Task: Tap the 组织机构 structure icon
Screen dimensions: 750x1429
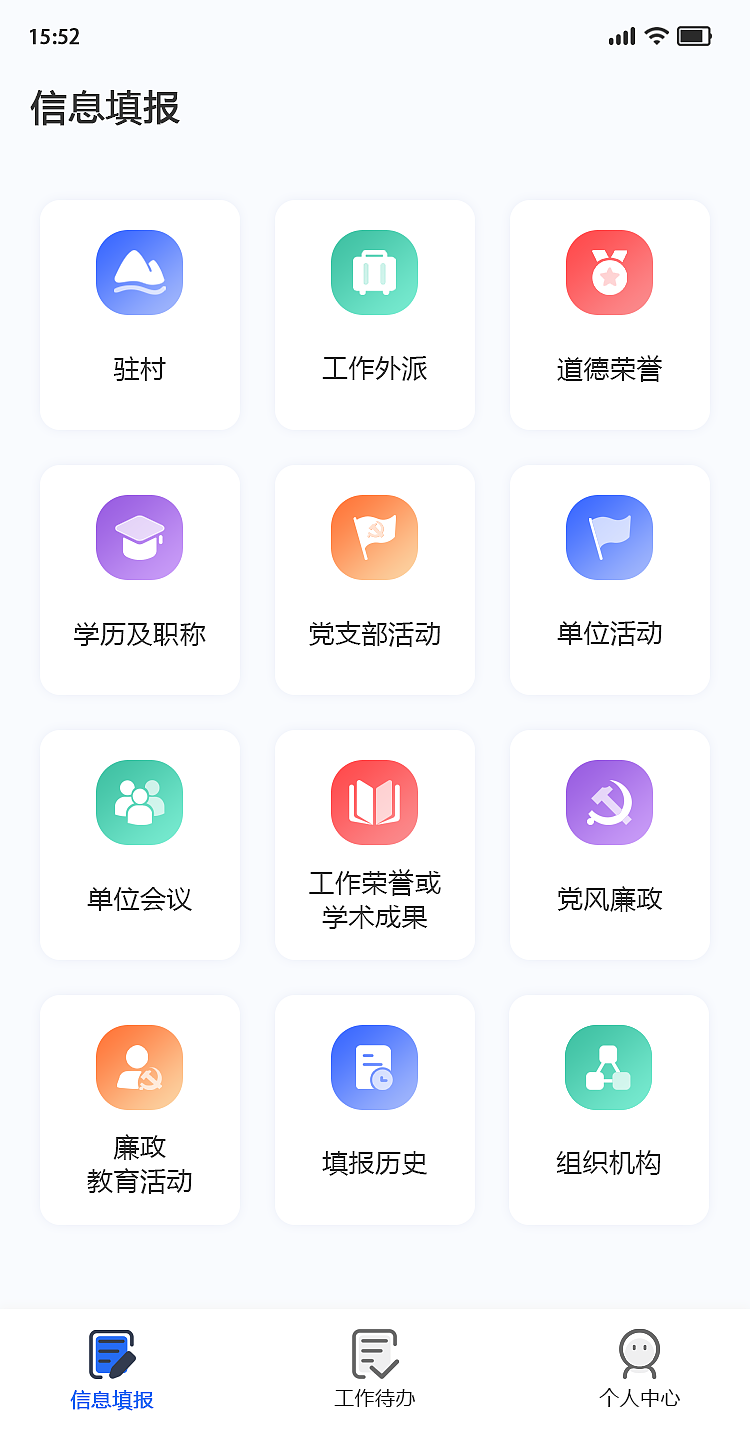Action: click(x=609, y=1067)
